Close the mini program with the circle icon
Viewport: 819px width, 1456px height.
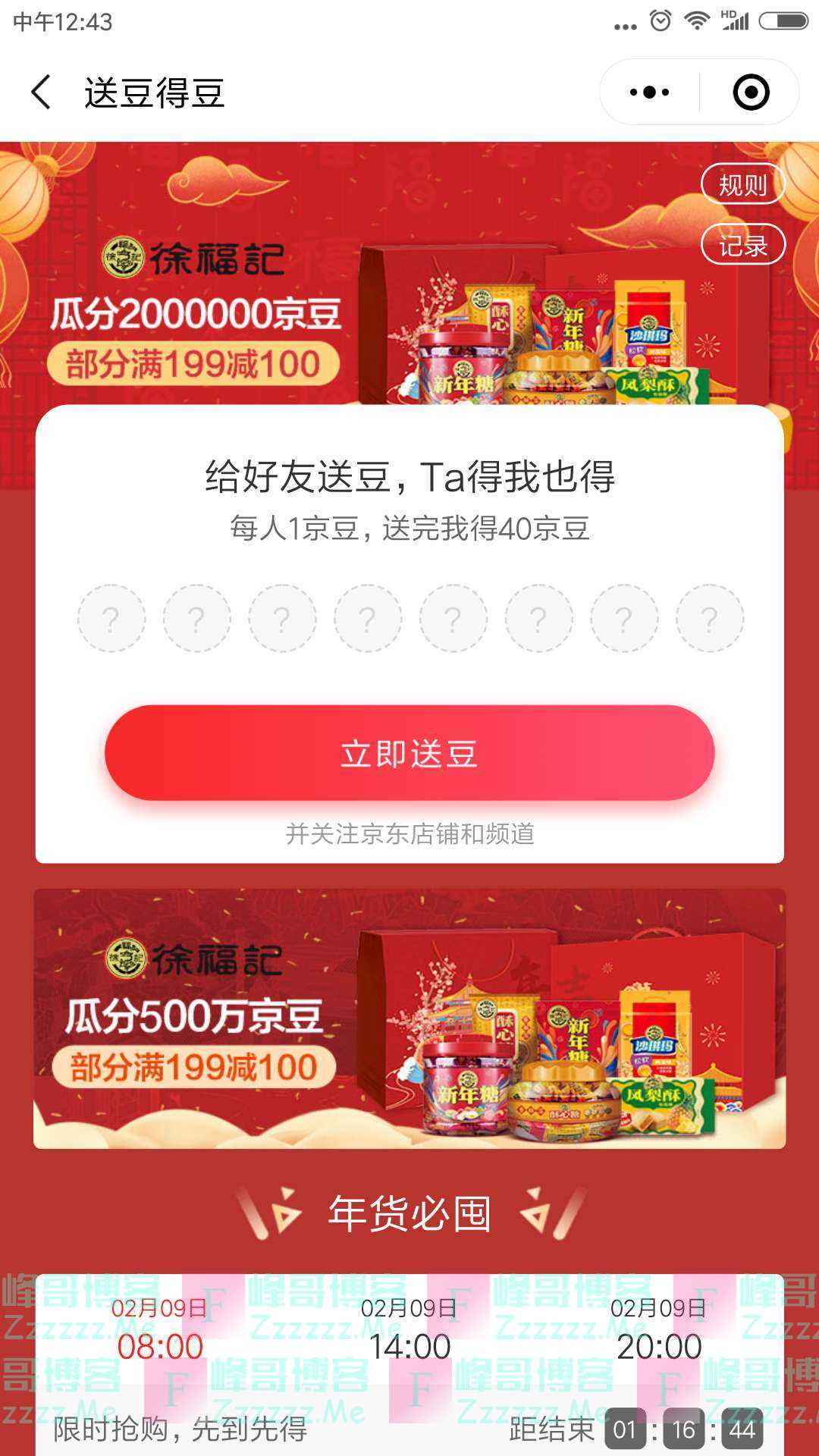(x=751, y=93)
